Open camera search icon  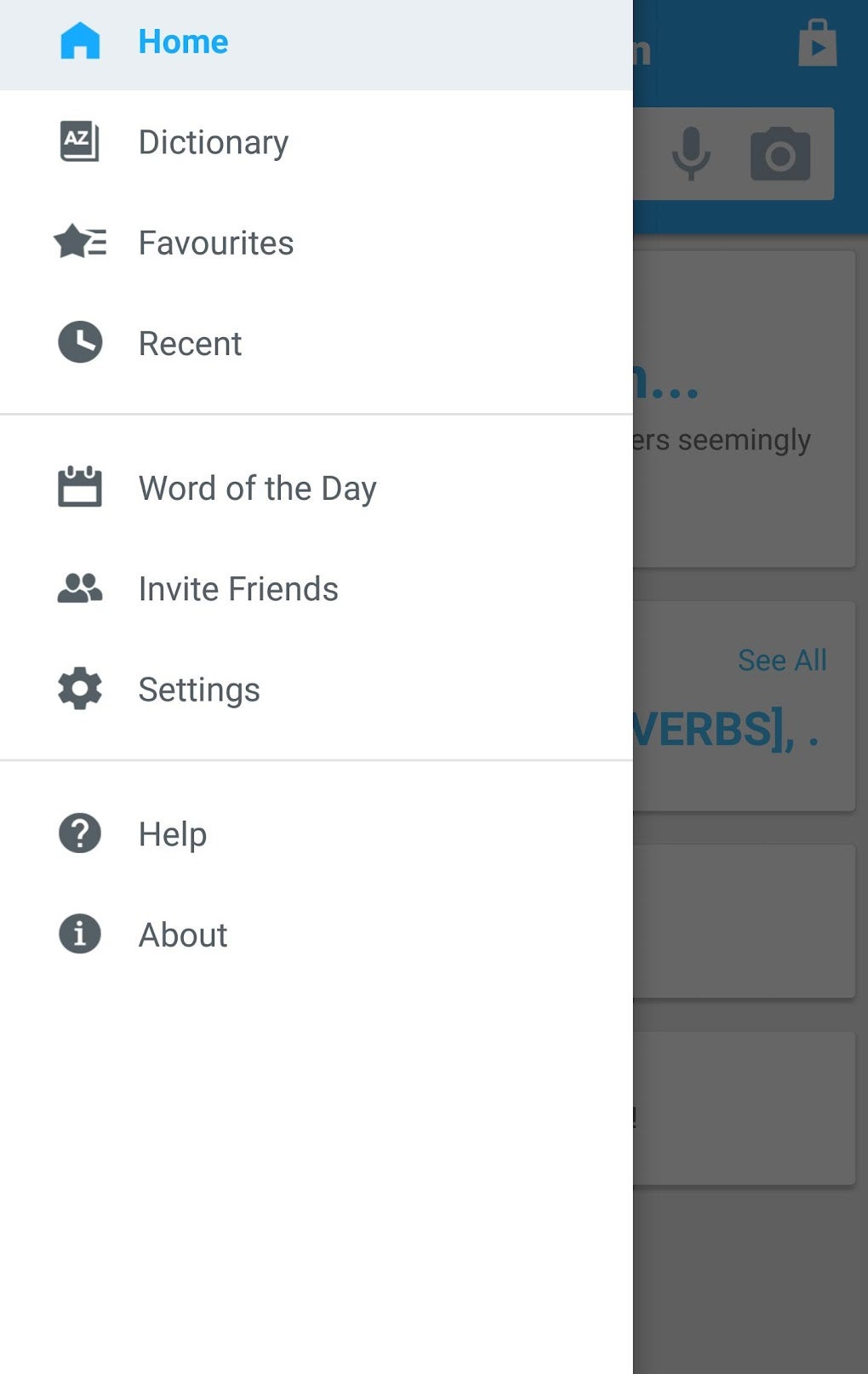click(779, 154)
